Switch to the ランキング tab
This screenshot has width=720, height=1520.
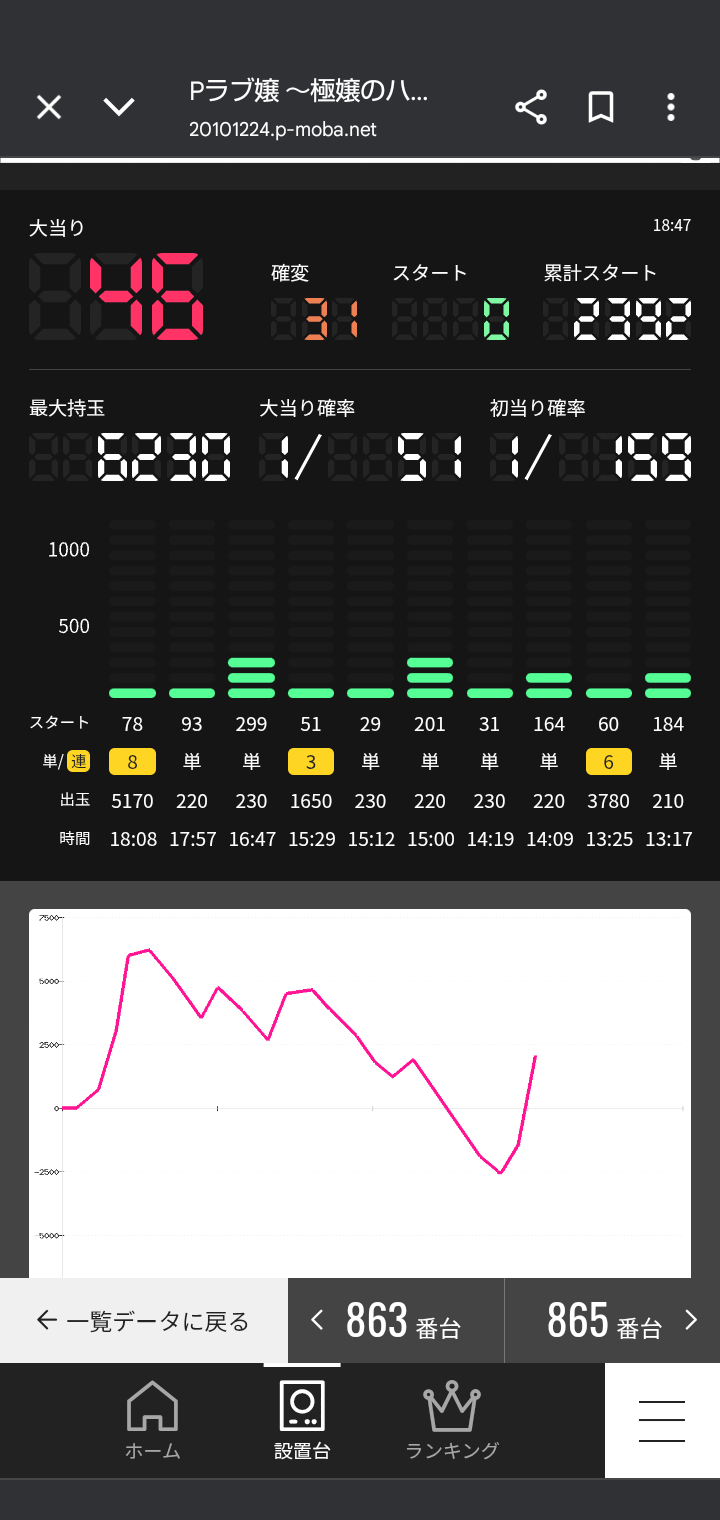click(452, 1421)
